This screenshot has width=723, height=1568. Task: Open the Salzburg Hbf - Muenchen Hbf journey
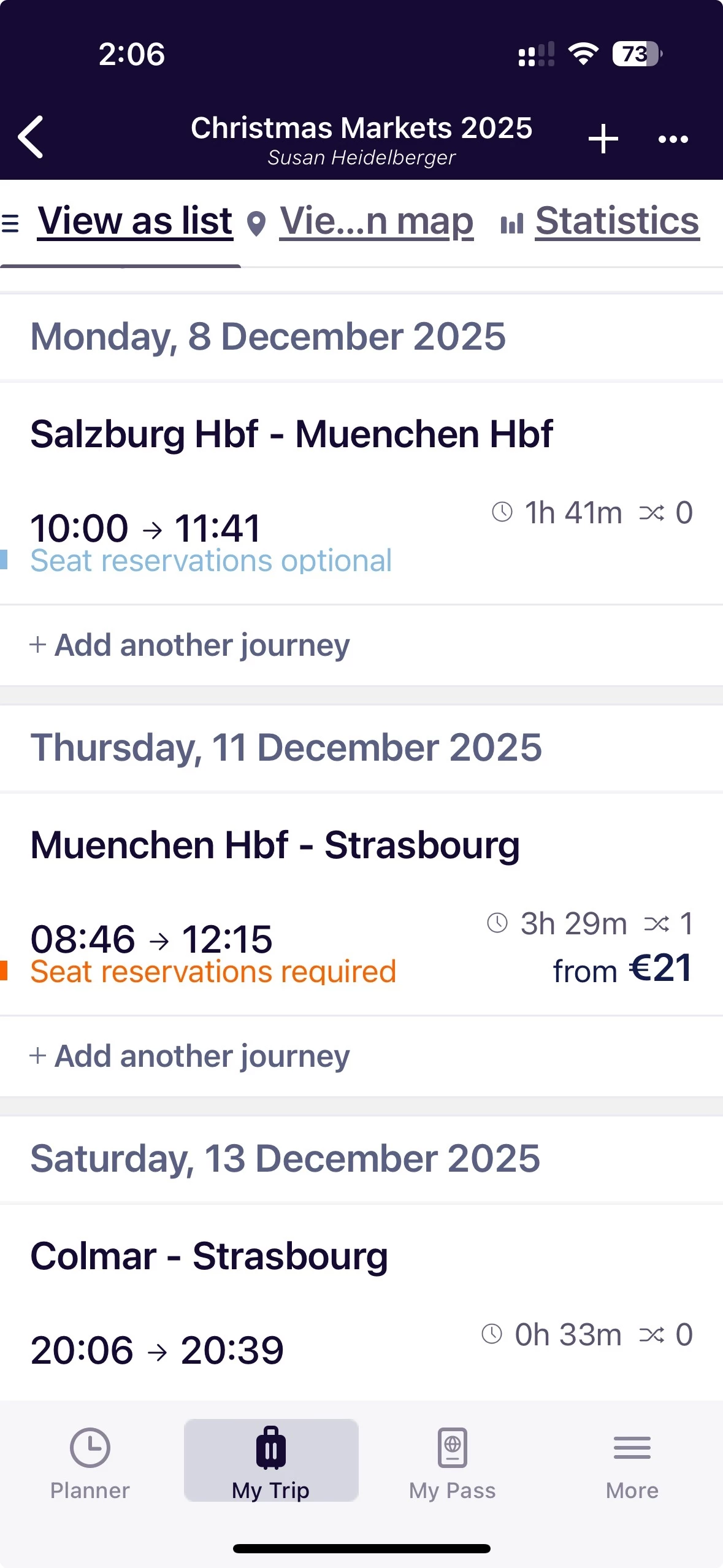pyautogui.click(x=361, y=494)
